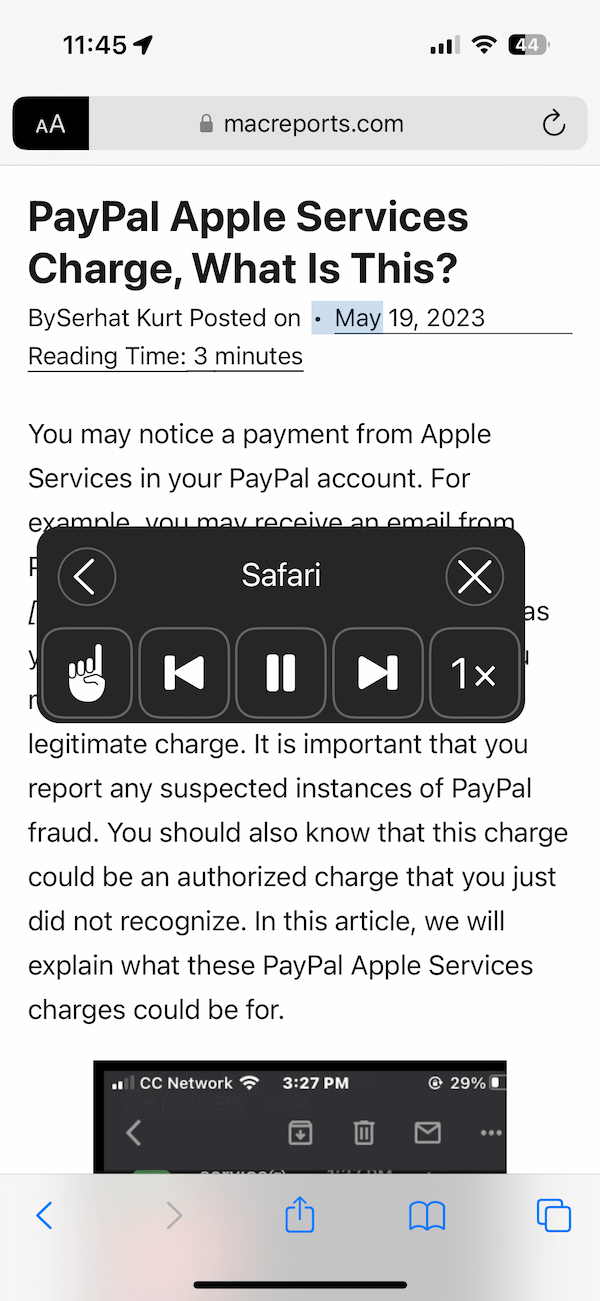600x1301 pixels.
Task: Share this article
Action: pos(300,1214)
